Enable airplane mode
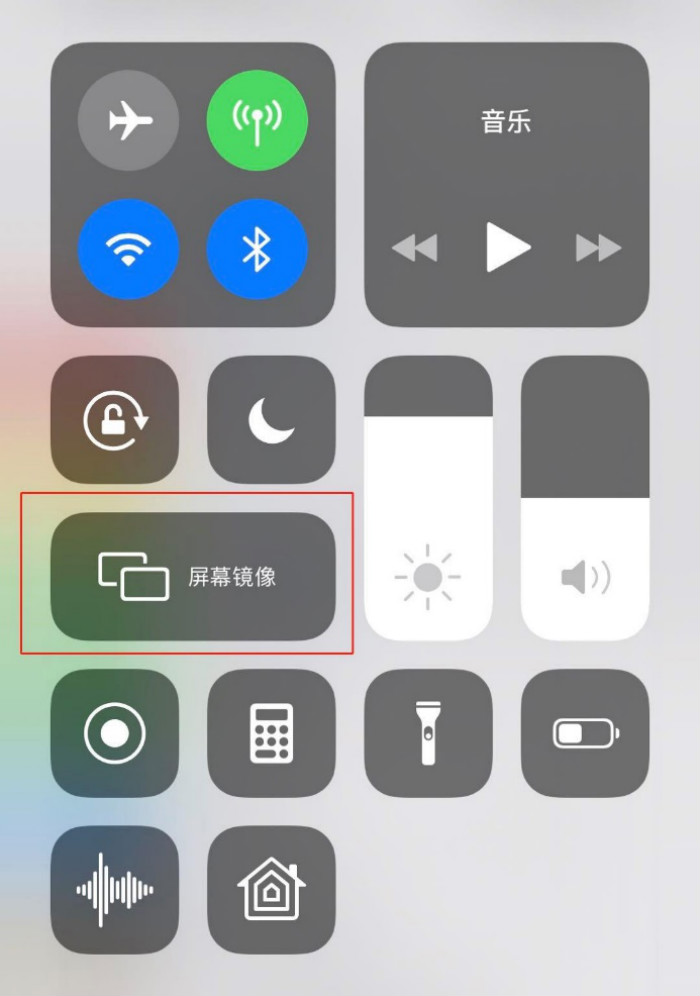This screenshot has height=996, width=700. pos(128,122)
